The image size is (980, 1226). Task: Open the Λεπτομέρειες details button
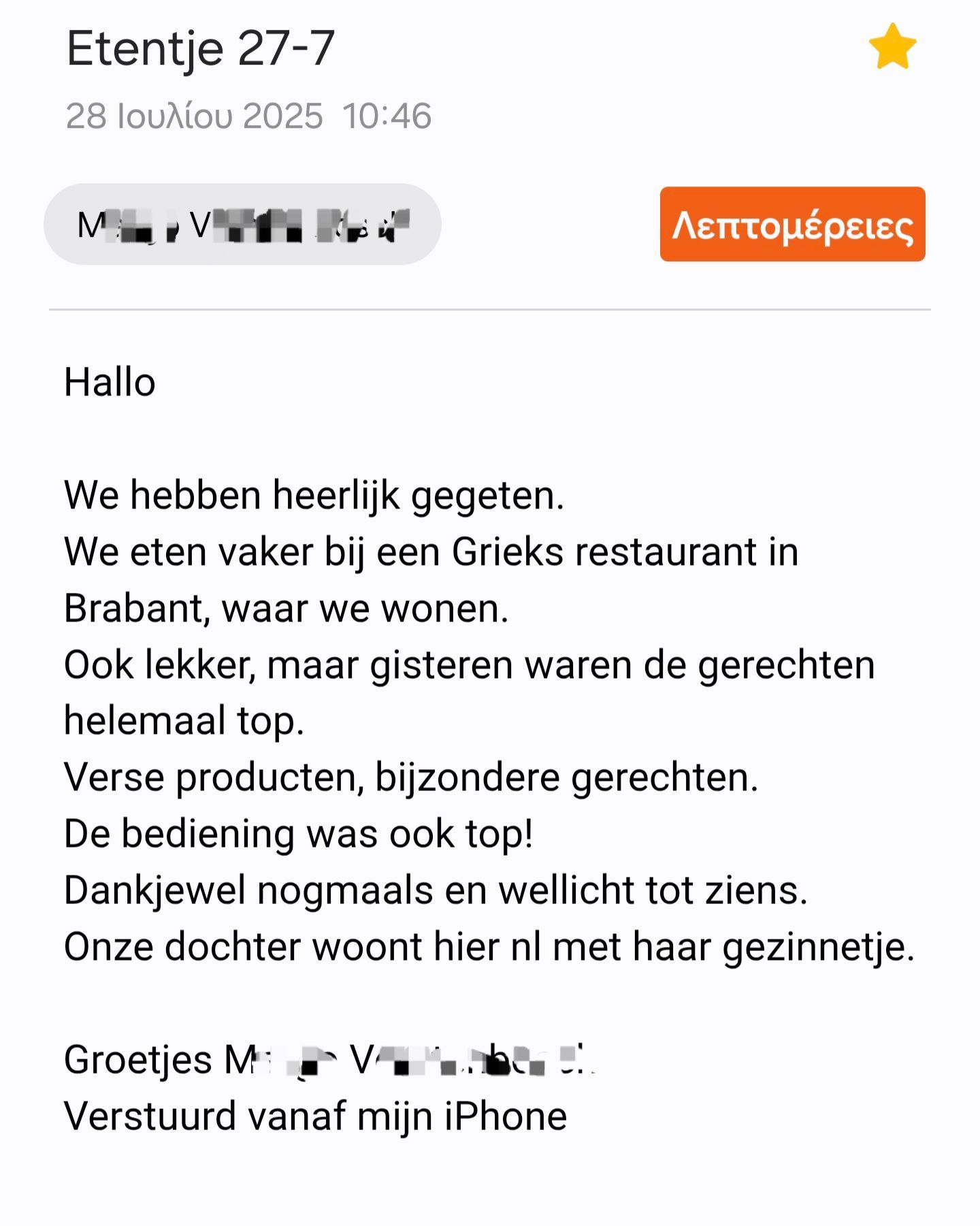click(x=792, y=225)
